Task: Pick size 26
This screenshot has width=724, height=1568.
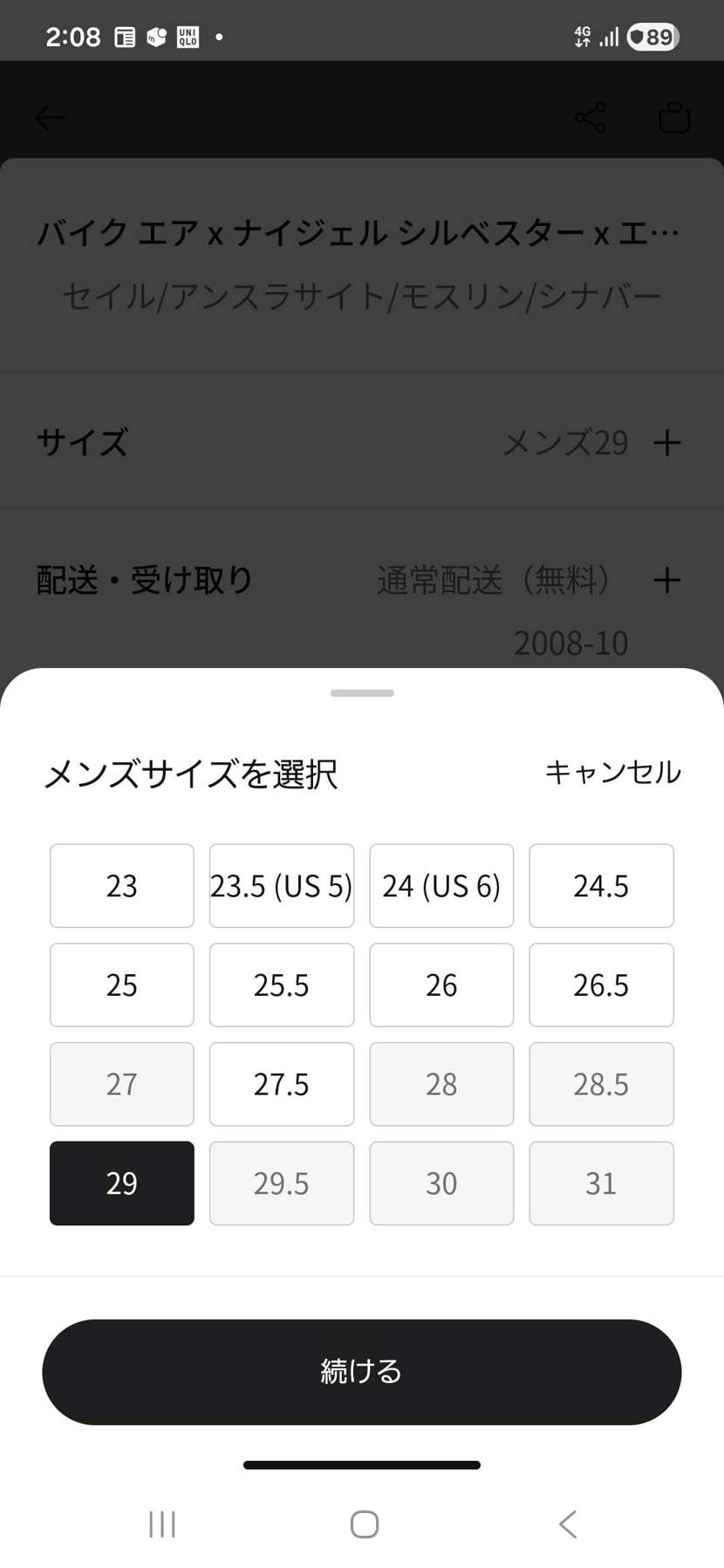Action: [441, 985]
